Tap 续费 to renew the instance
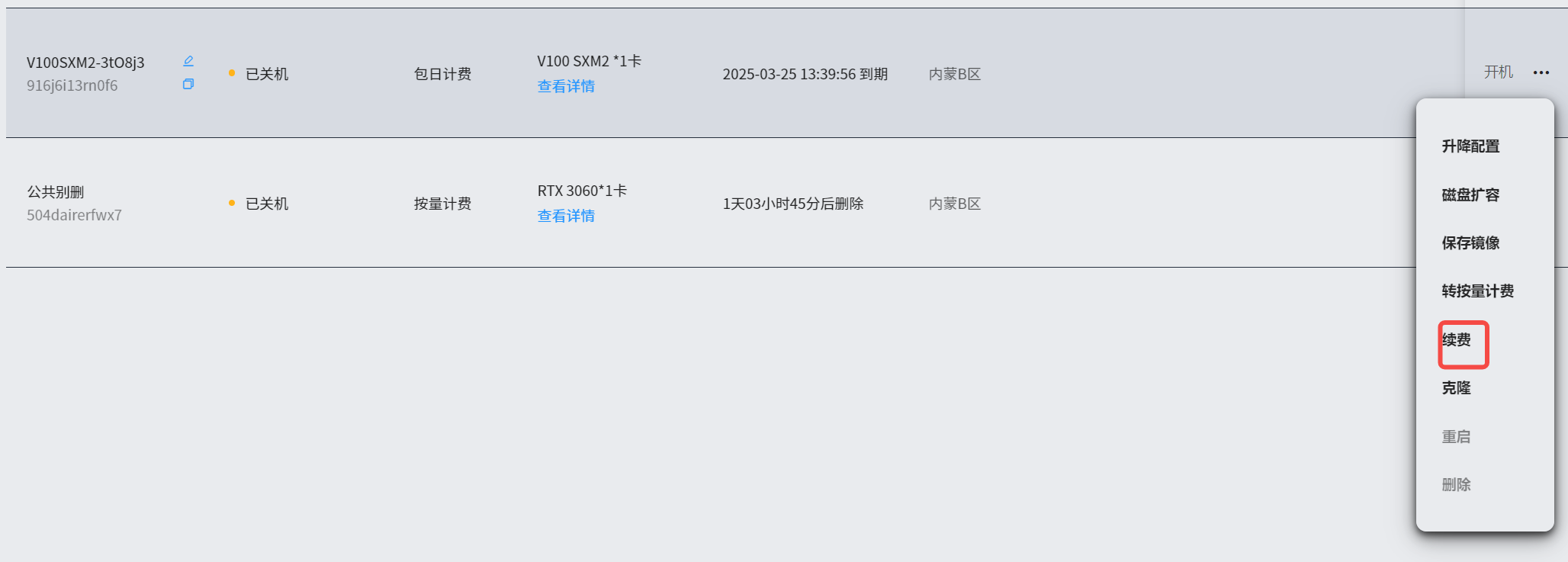The image size is (1568, 562). [x=1457, y=340]
